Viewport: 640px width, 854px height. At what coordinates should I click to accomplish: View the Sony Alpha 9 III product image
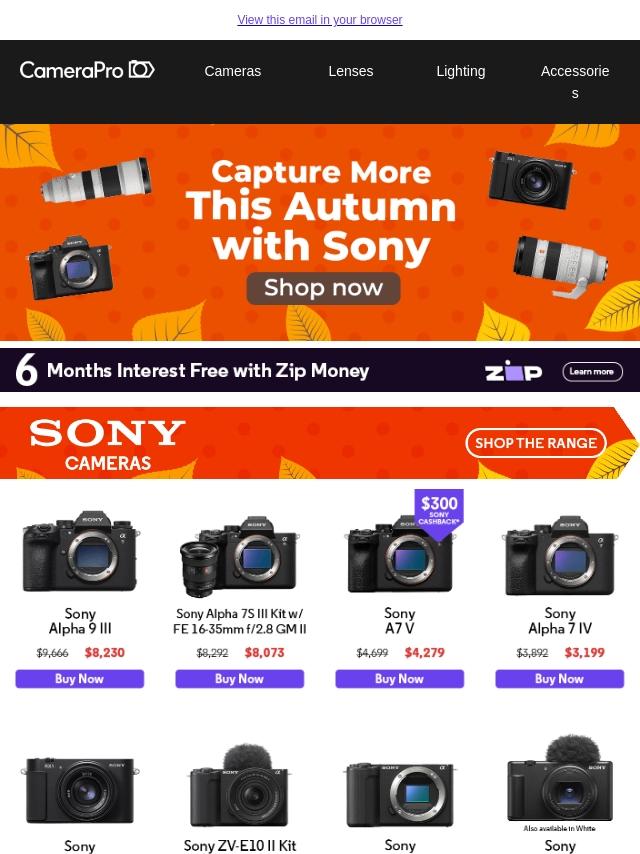(80, 552)
